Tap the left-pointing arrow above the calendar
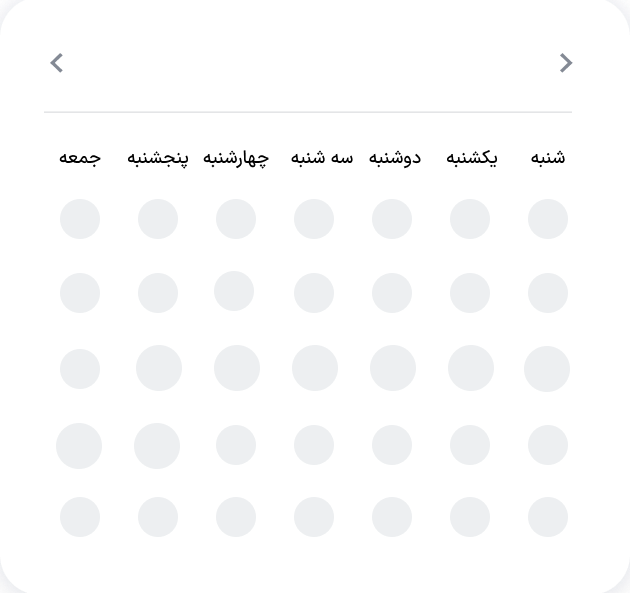Image resolution: width=630 pixels, height=593 pixels. click(57, 63)
